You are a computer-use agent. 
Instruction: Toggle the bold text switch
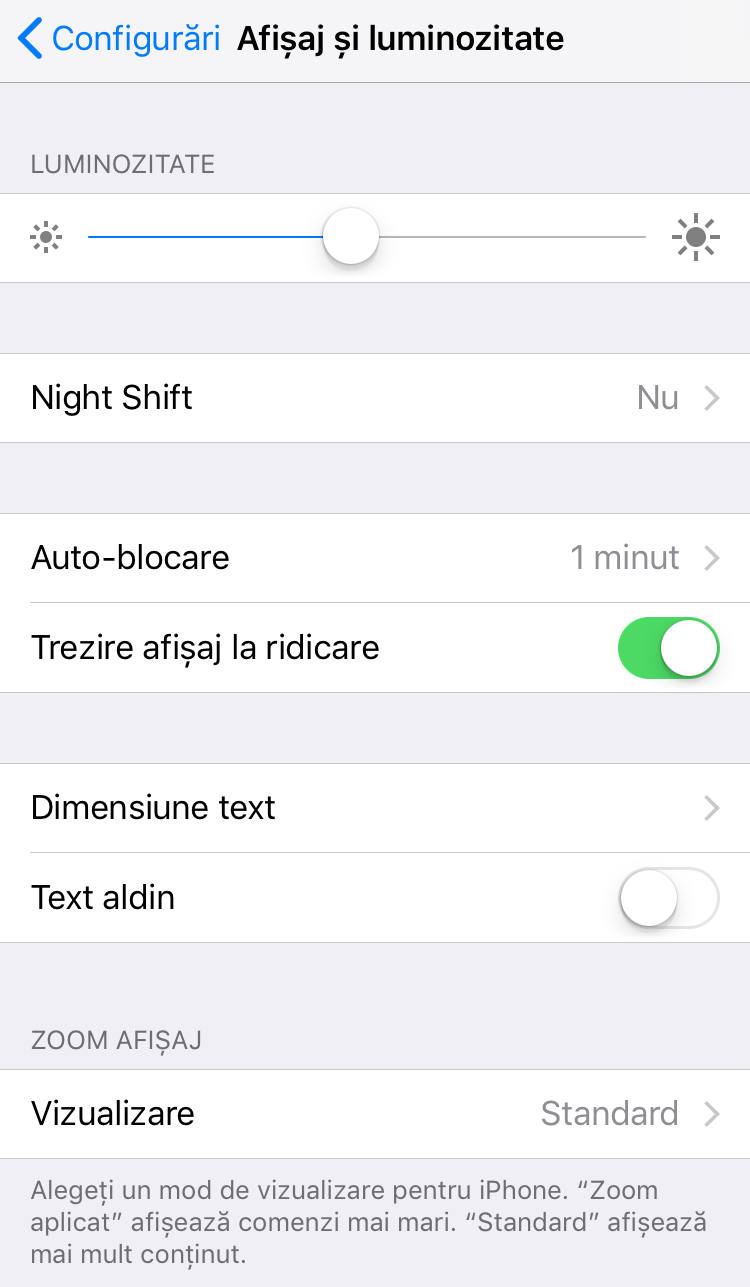[x=668, y=898]
